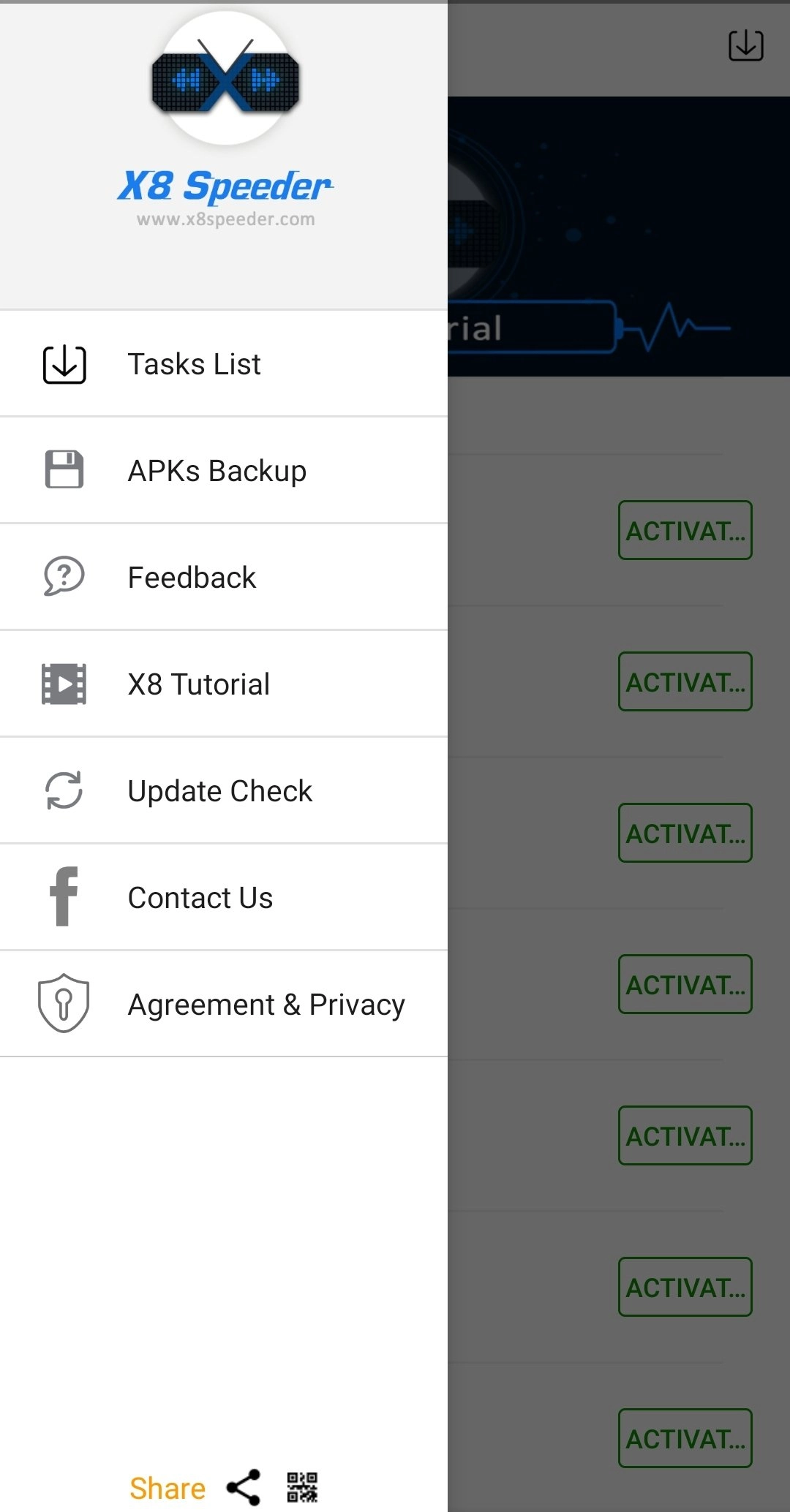Show the QR code for sharing

point(302,1487)
